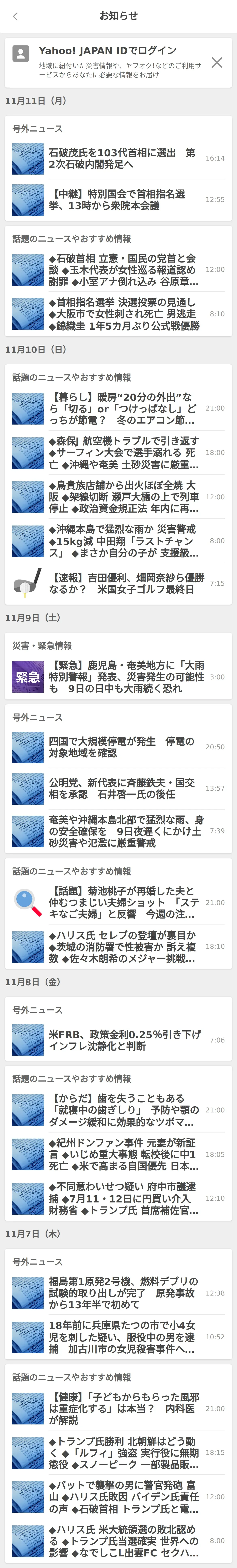Open the 紀州ドンファン事件 news digest
237x1568 pixels.
122,1154
